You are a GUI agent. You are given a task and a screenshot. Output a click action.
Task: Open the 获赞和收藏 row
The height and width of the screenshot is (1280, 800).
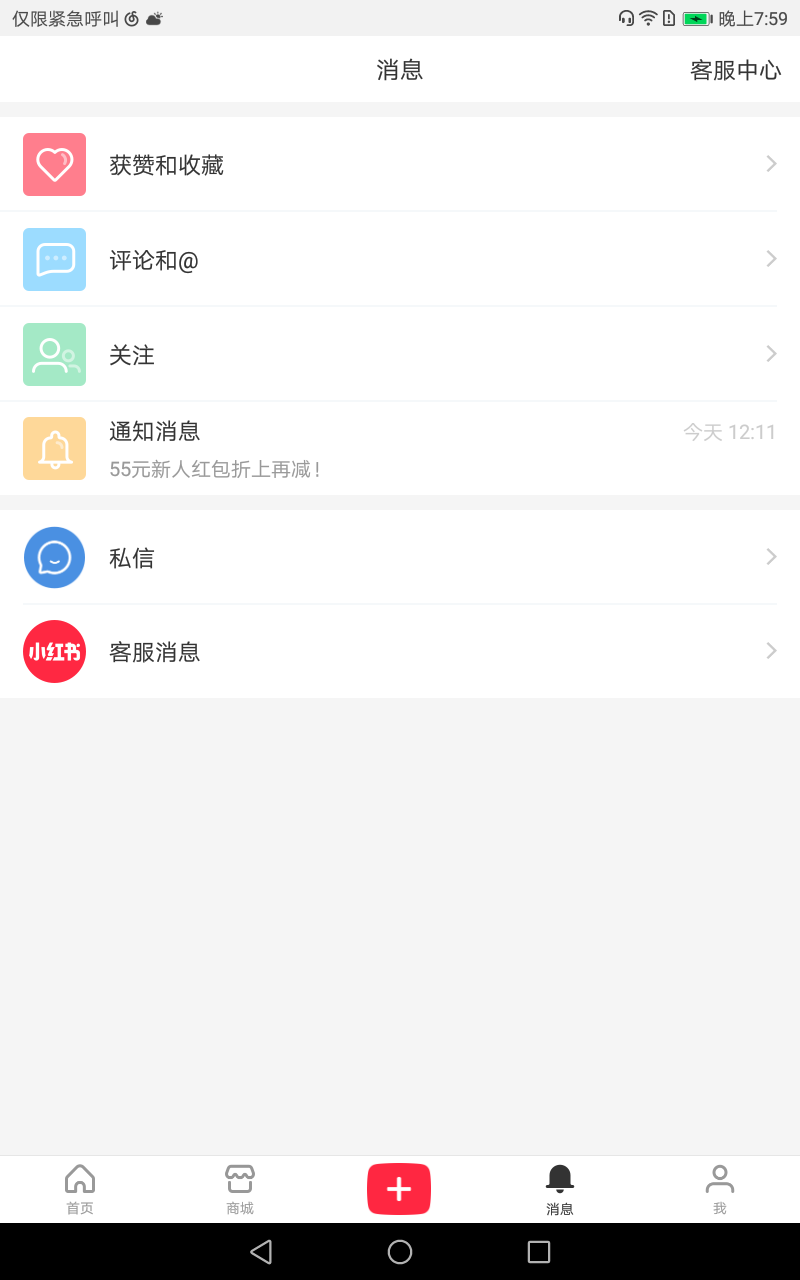[400, 164]
